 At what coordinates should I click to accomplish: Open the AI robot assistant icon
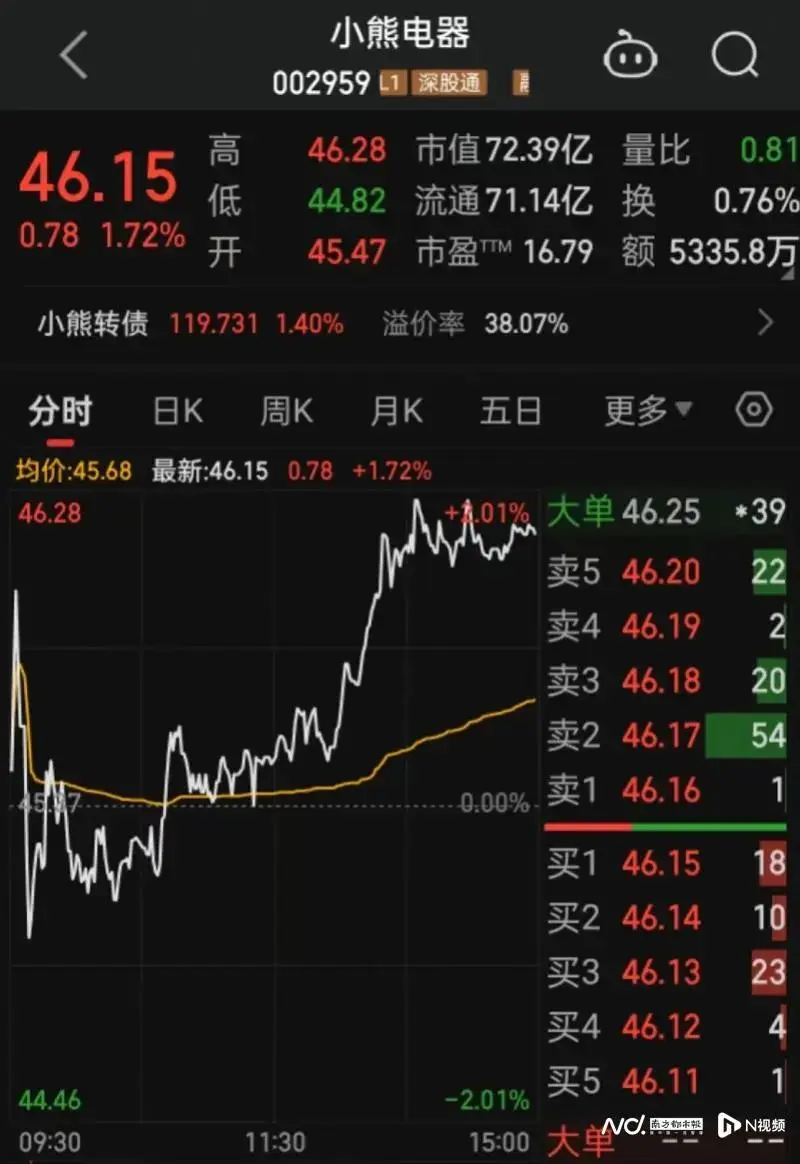pyautogui.click(x=630, y=55)
